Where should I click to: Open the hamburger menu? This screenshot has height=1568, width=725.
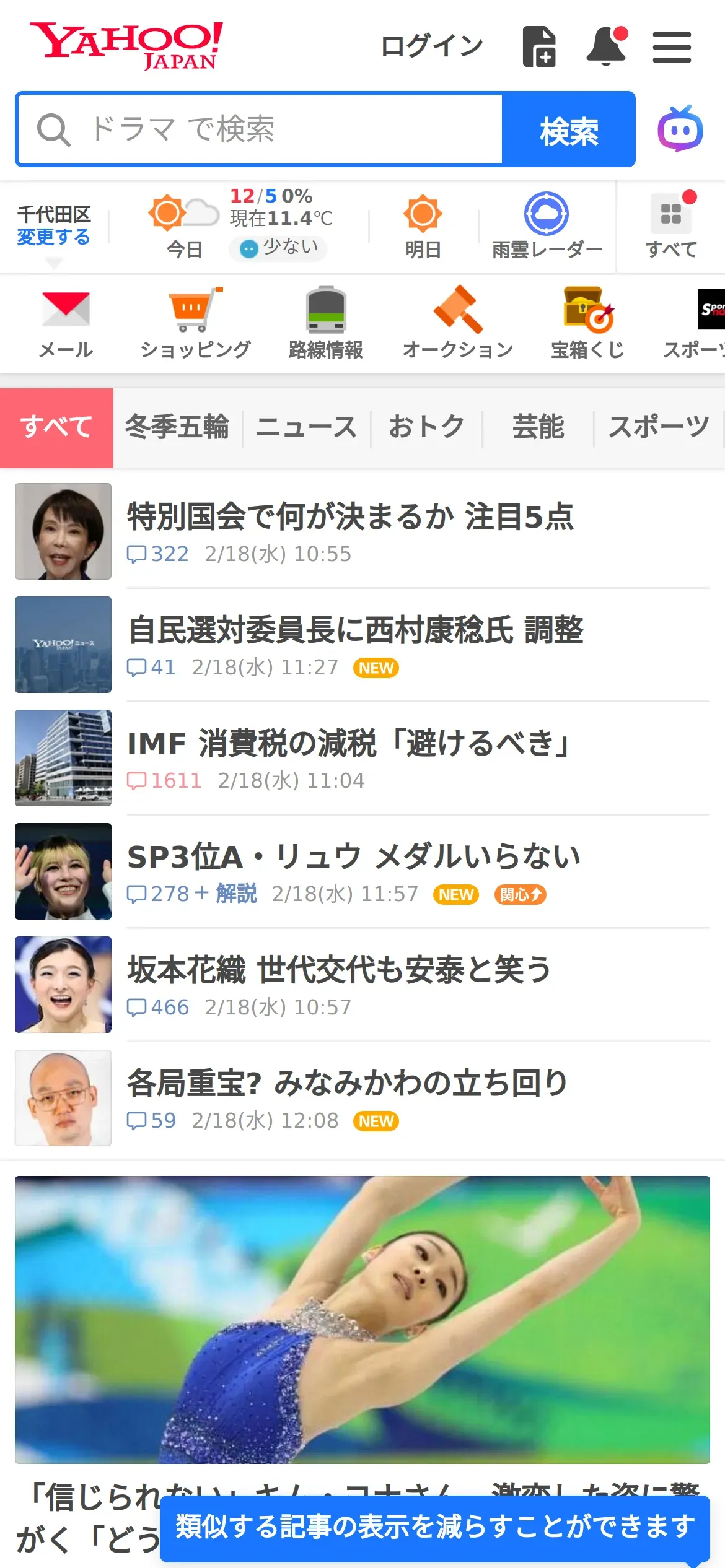click(x=672, y=48)
